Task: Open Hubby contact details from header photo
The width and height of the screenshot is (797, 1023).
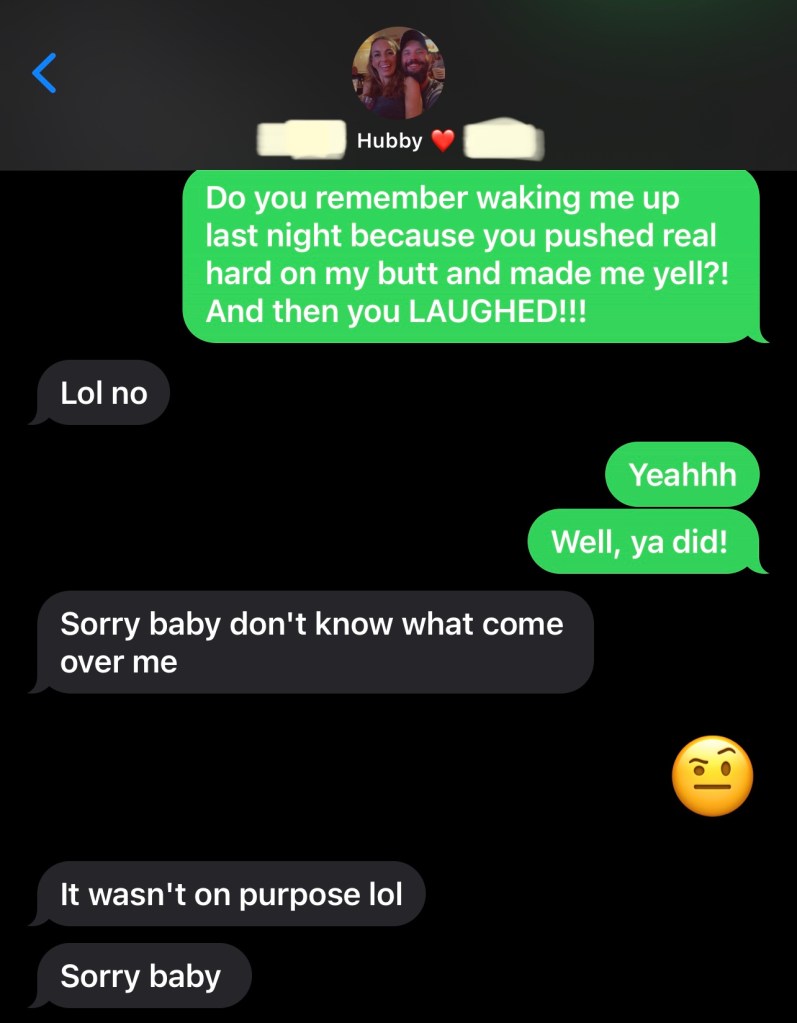Action: (398, 73)
